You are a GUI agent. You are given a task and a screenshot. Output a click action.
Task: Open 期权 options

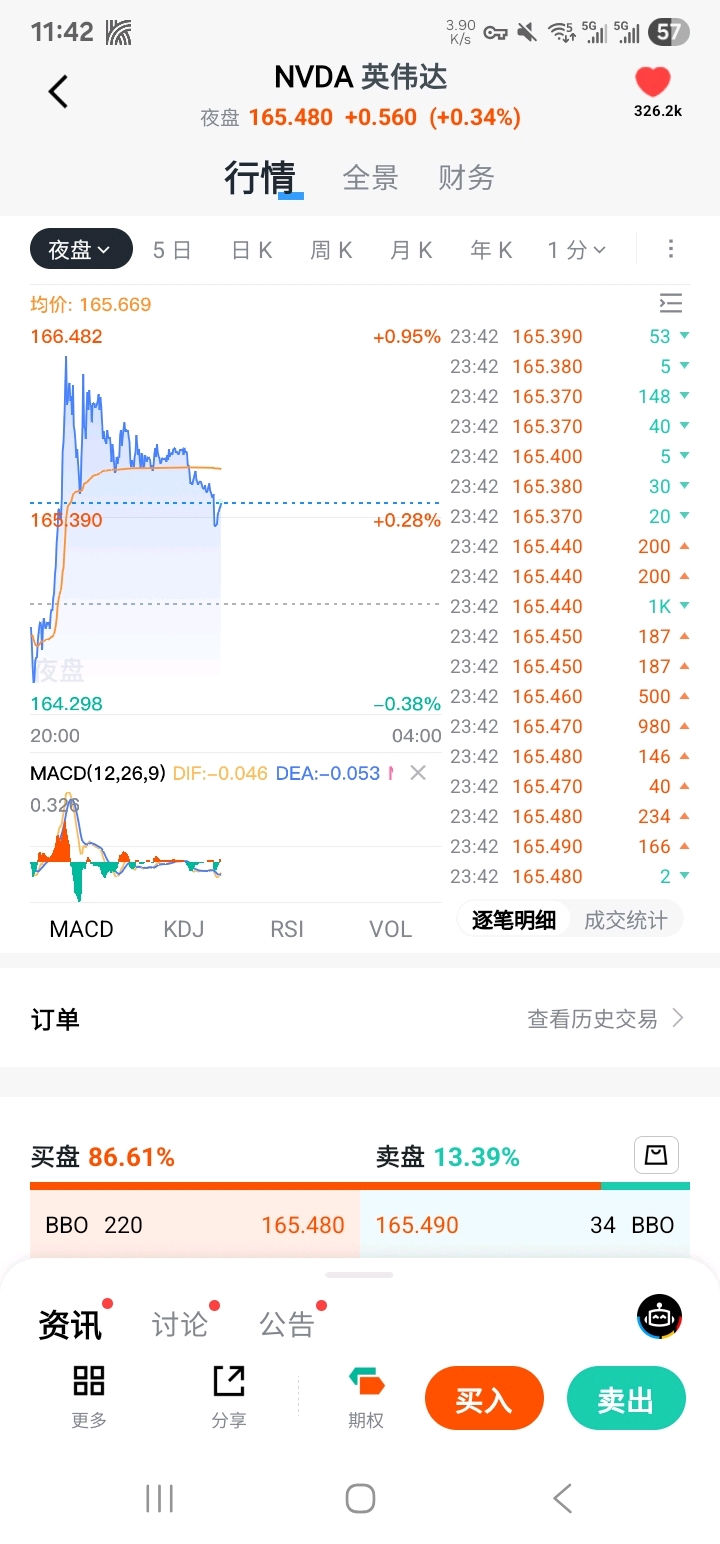tap(366, 1397)
